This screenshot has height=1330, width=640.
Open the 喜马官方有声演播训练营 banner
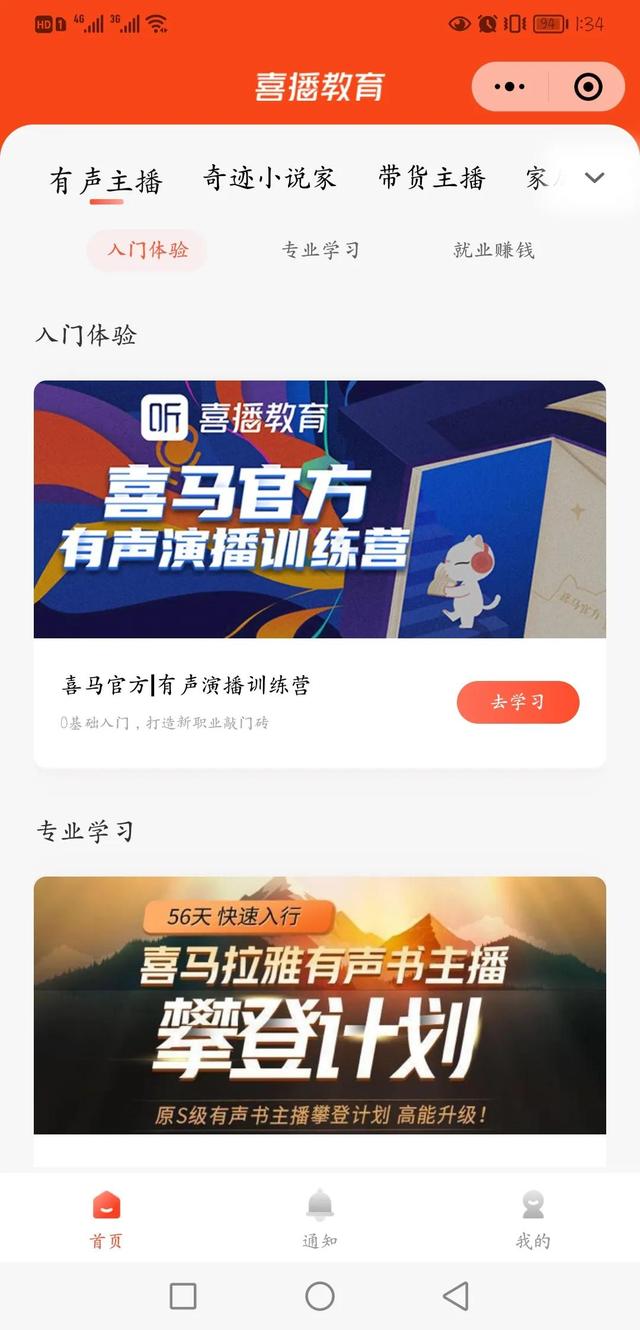tap(320, 509)
